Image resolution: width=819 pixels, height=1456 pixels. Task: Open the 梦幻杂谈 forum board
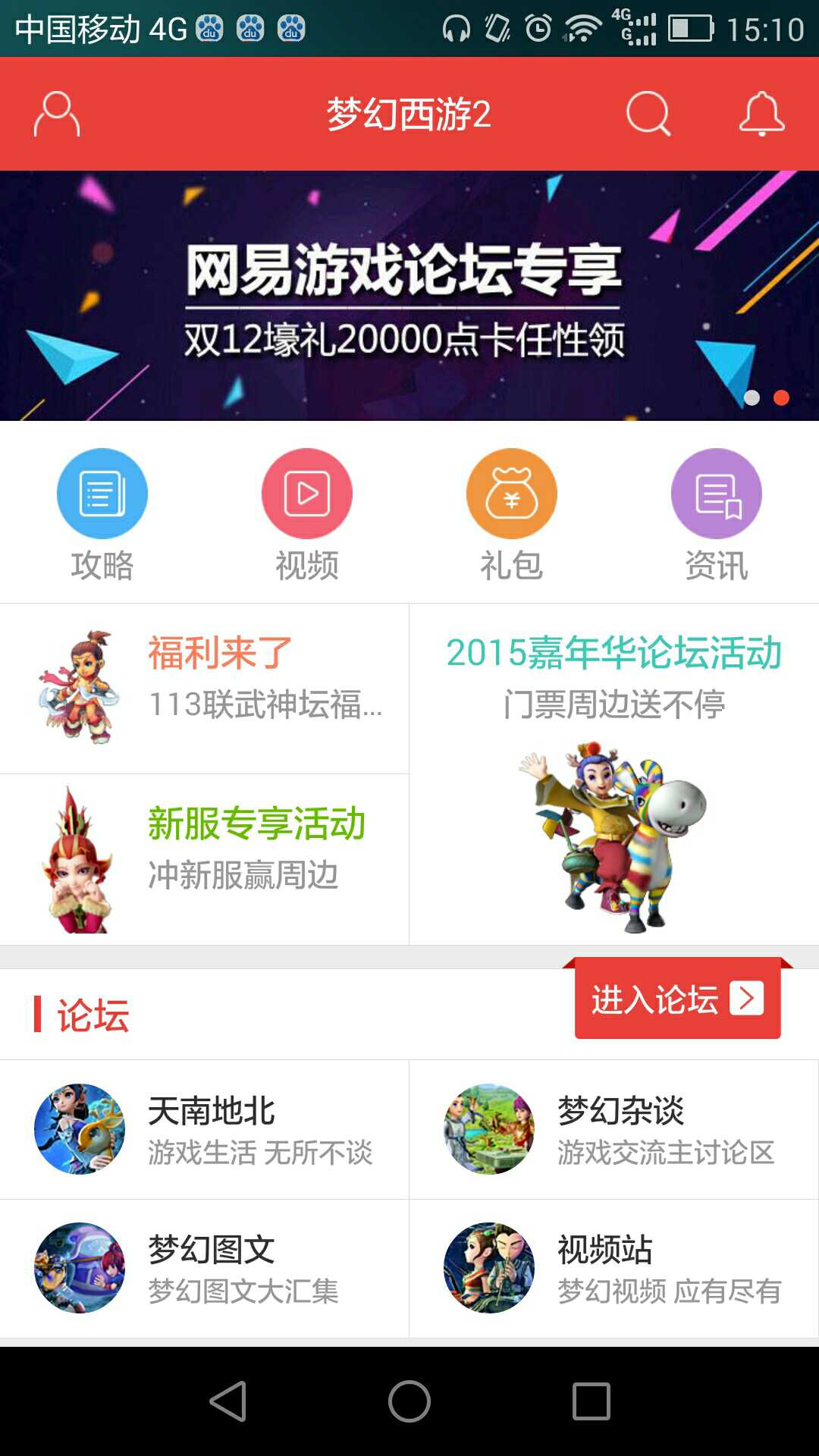(614, 1129)
